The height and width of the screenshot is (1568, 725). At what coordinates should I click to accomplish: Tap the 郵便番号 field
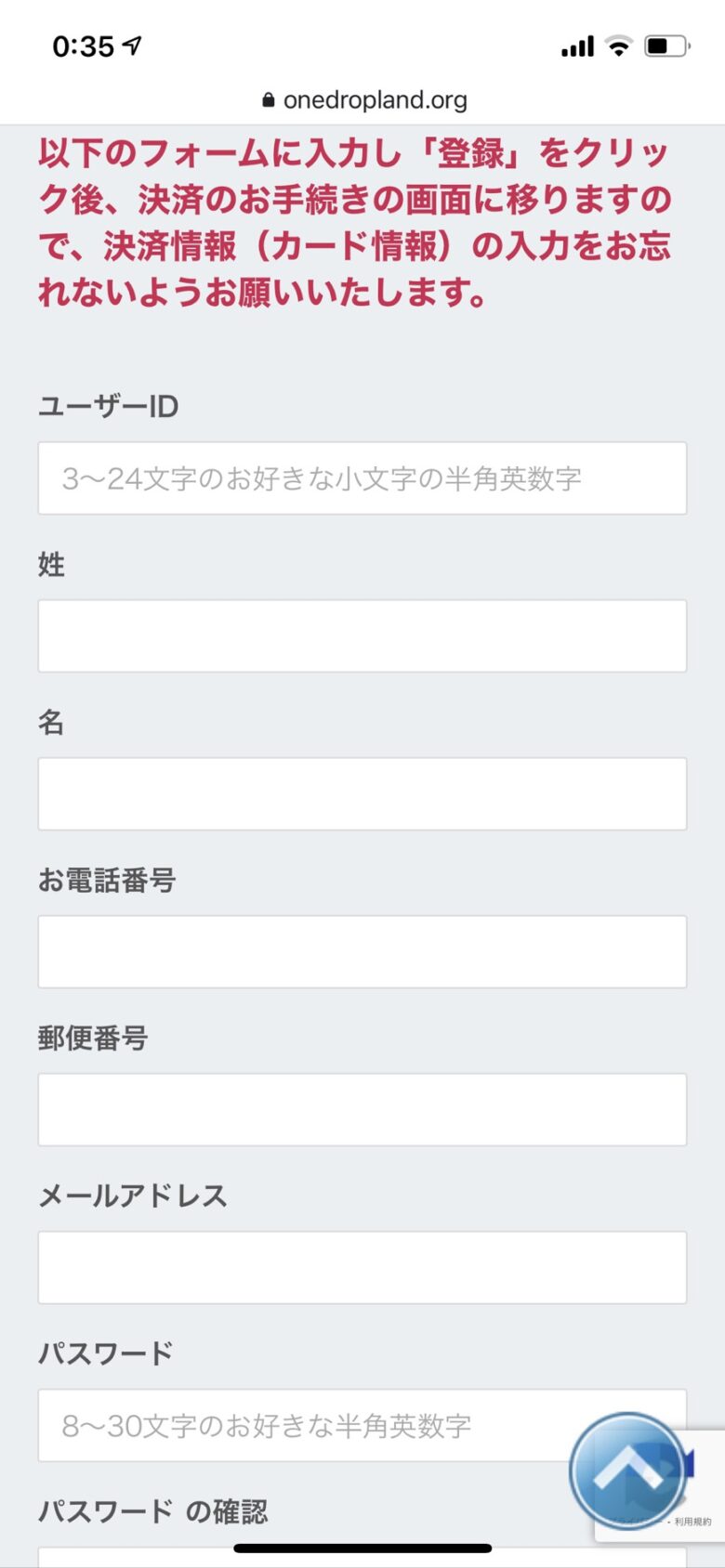[362, 1110]
